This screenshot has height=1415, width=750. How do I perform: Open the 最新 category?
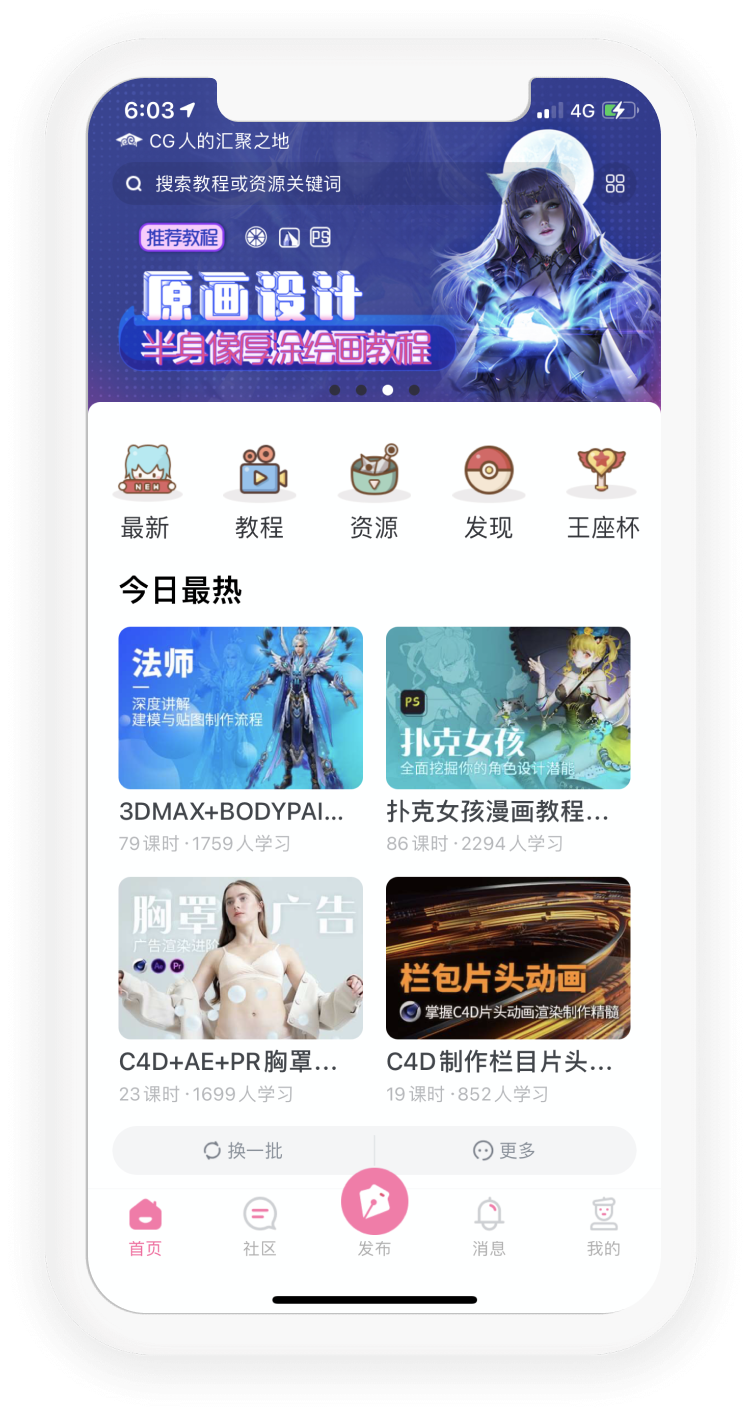(146, 491)
